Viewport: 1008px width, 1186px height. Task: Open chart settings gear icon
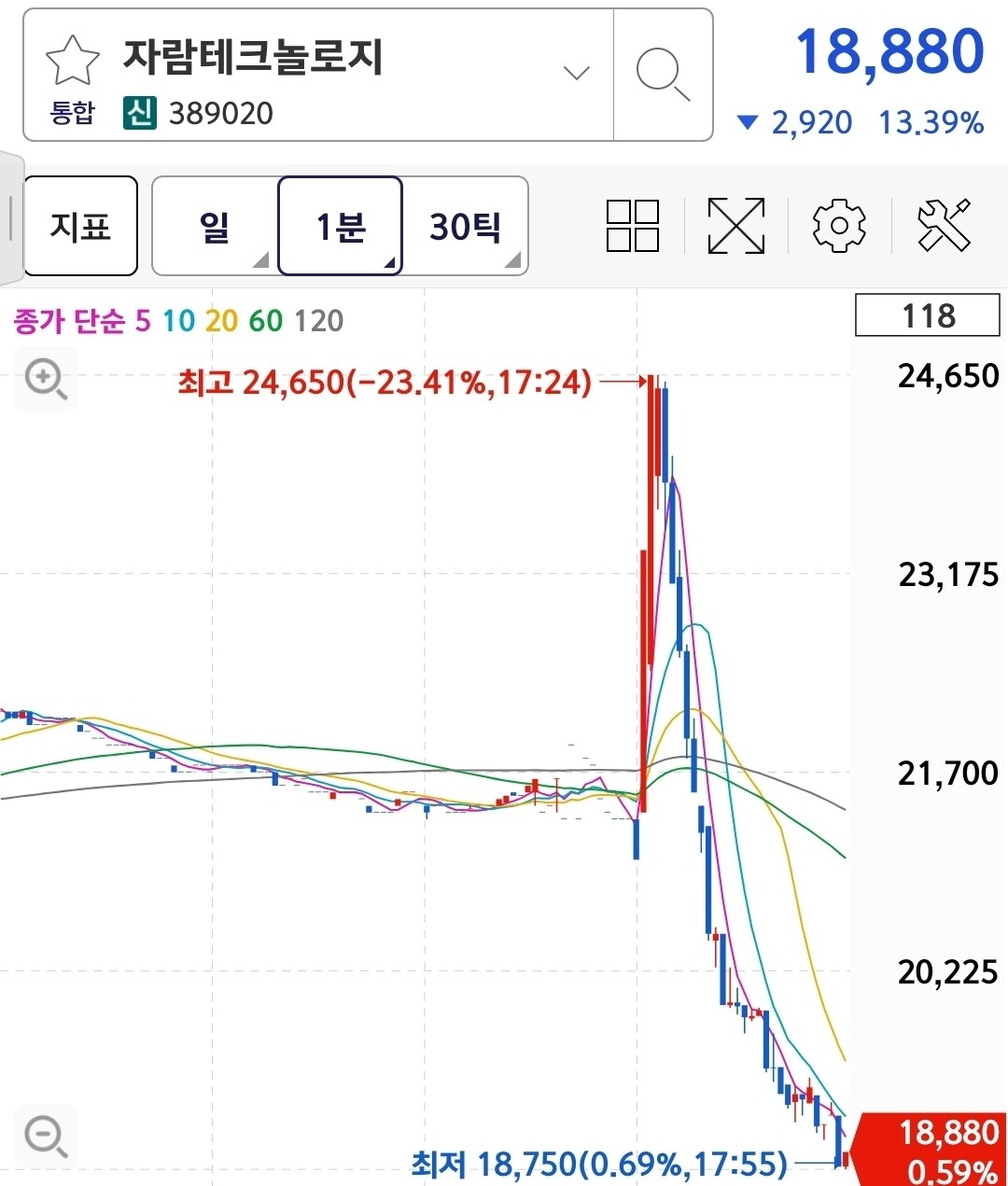pos(839,226)
